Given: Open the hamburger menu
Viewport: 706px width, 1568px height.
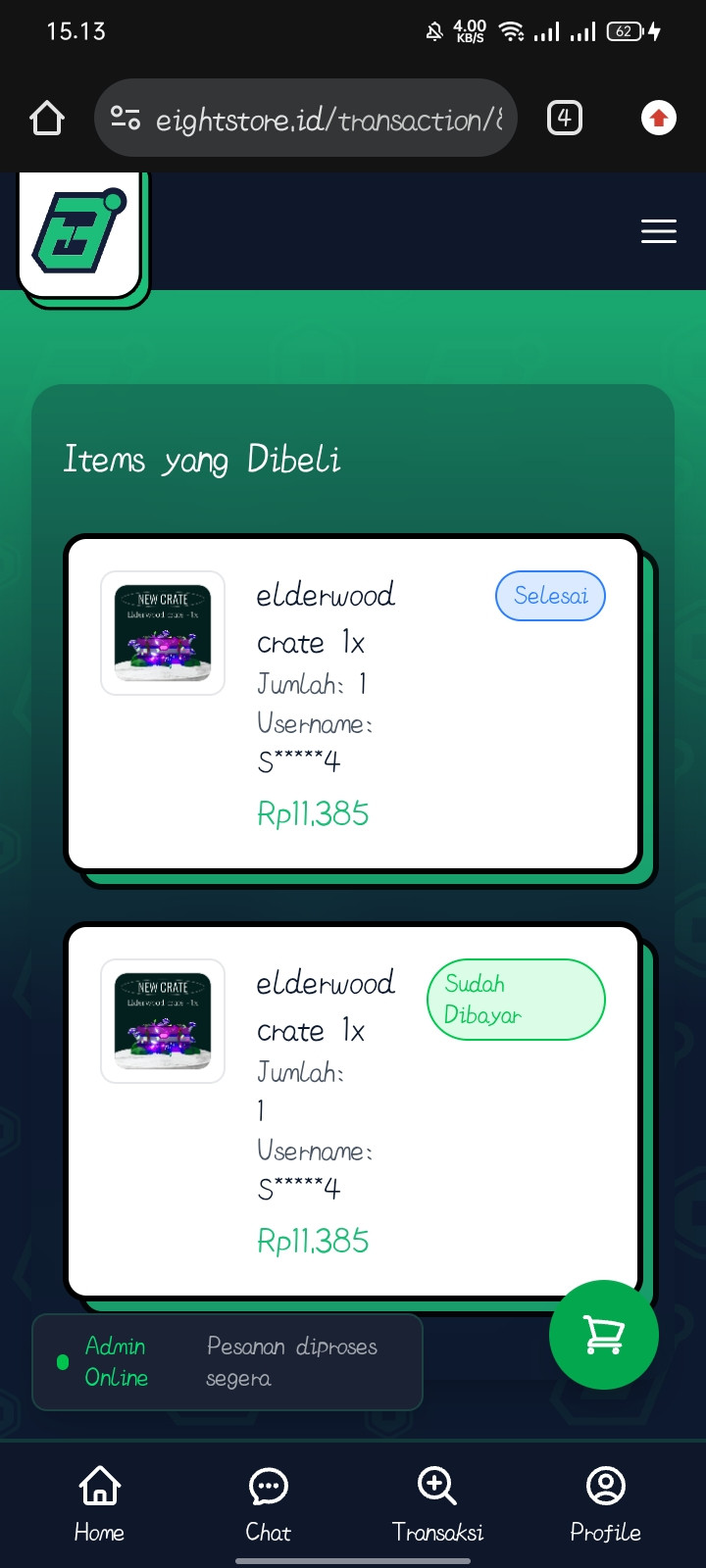Looking at the screenshot, I should click(x=658, y=231).
